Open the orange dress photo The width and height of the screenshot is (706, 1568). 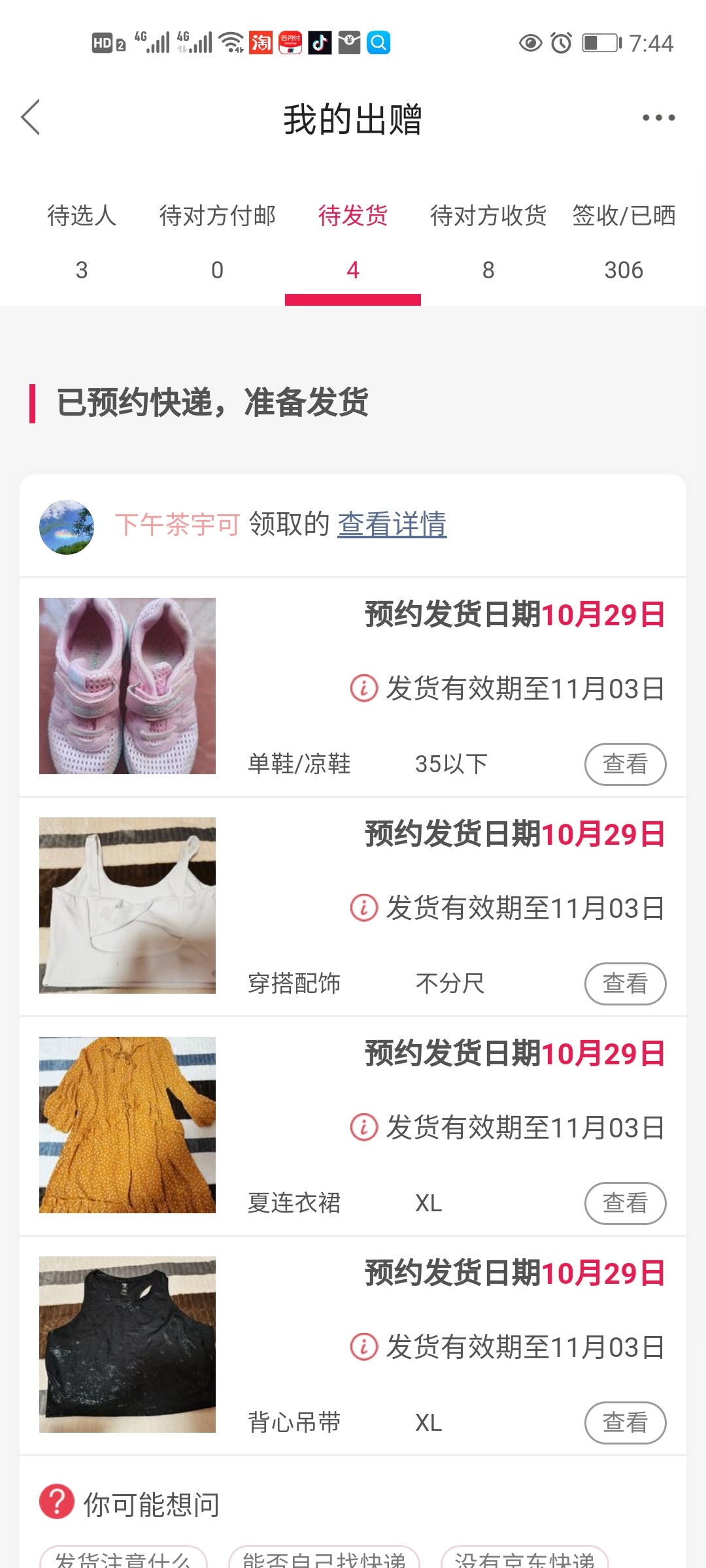(127, 1125)
